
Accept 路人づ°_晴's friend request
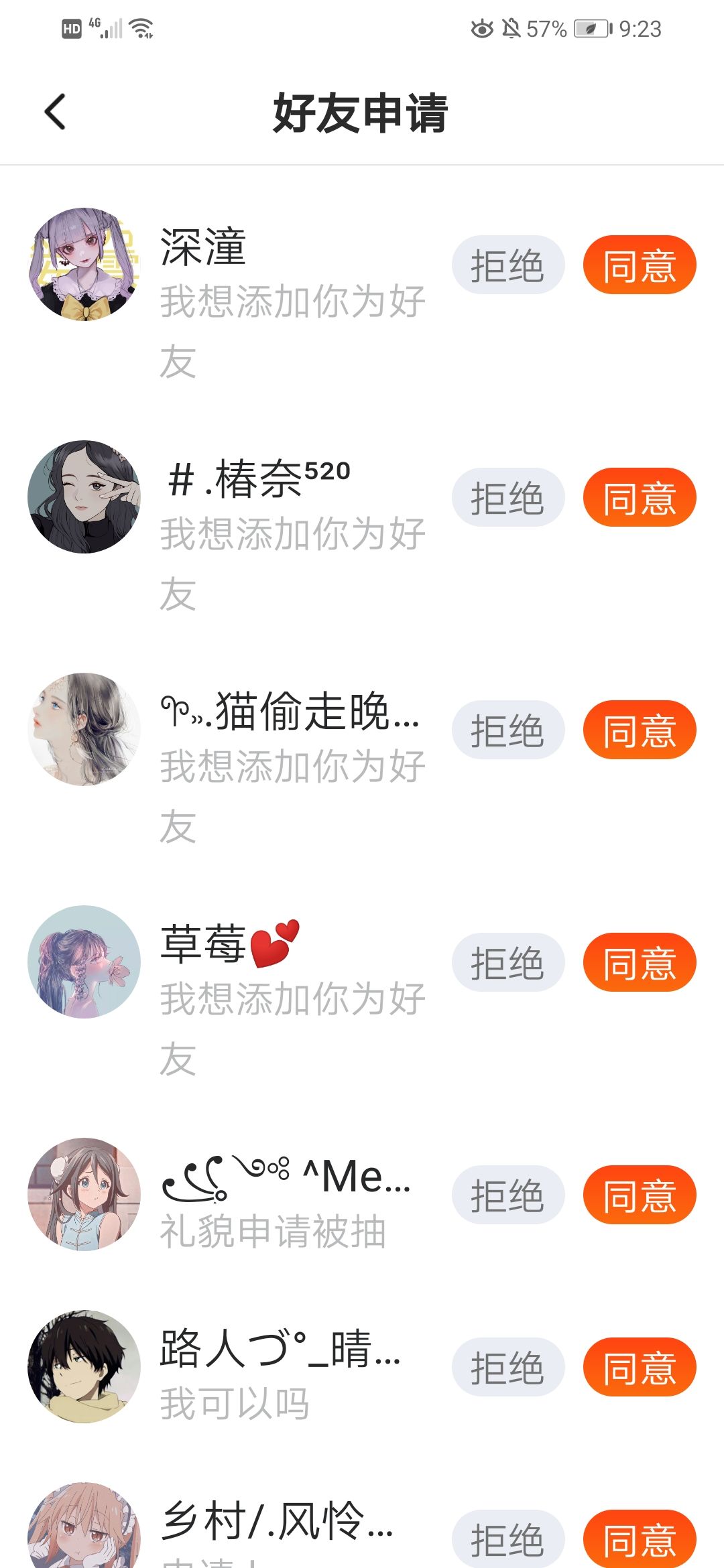pyautogui.click(x=640, y=1367)
